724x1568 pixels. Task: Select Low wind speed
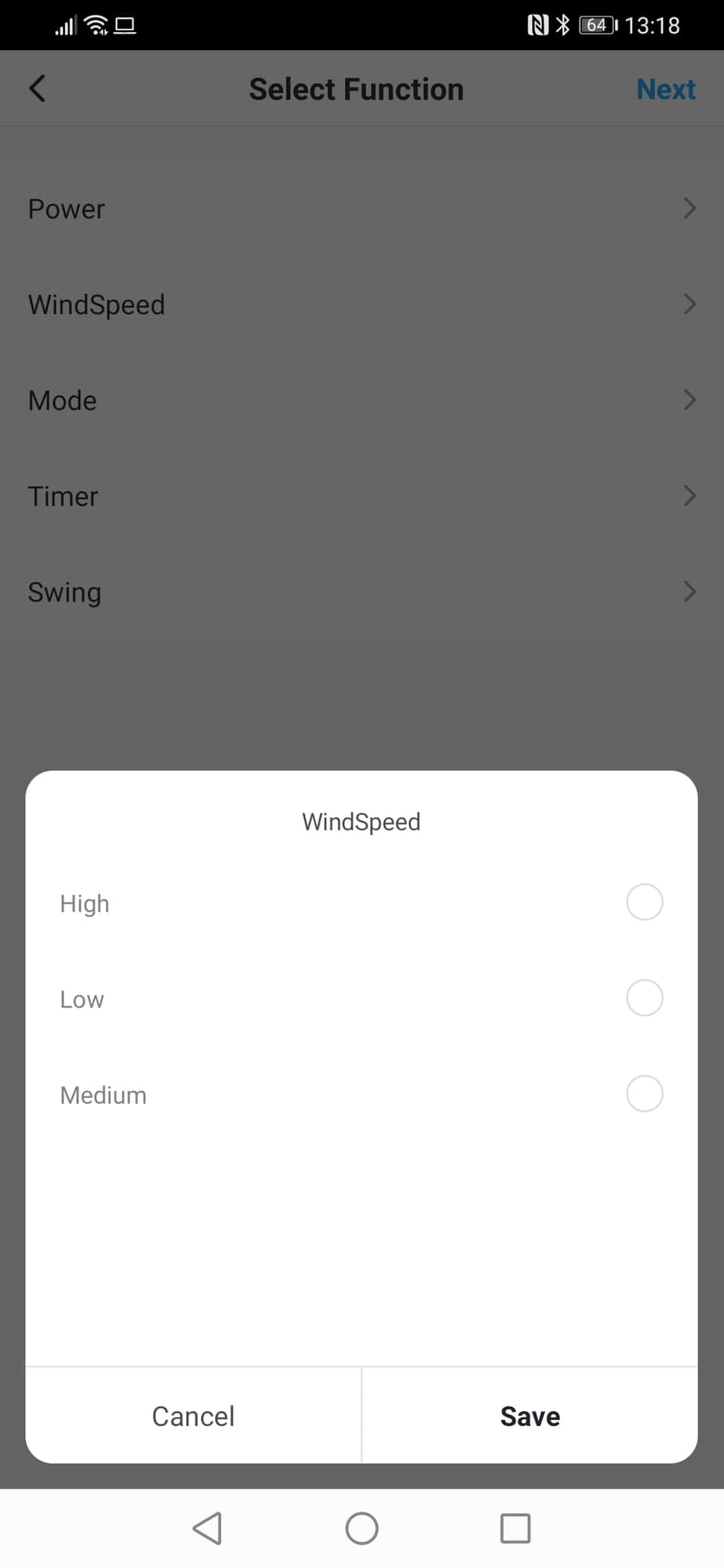644,998
